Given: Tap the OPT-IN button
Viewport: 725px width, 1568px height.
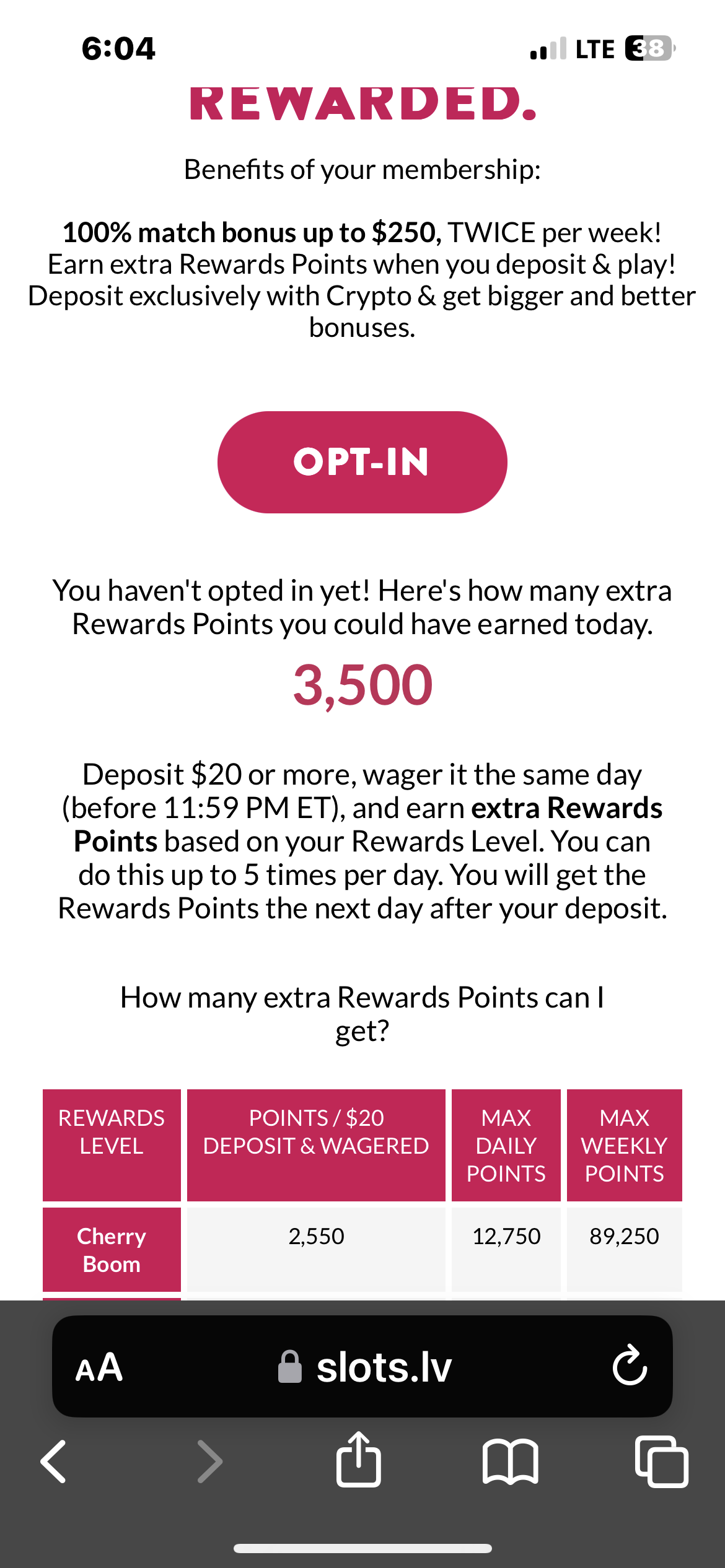Looking at the screenshot, I should coord(362,462).
